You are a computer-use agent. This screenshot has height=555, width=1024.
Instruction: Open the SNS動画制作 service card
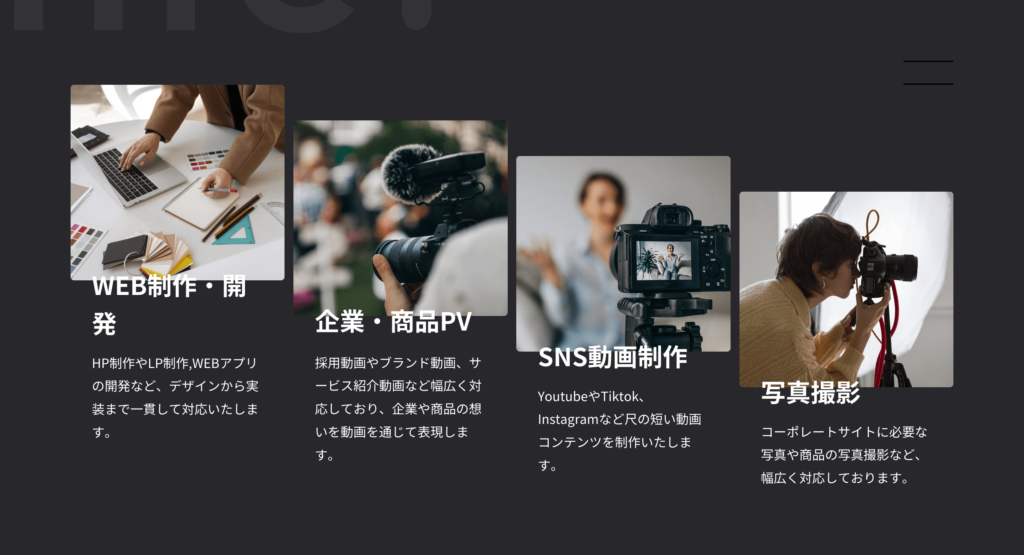(623, 253)
